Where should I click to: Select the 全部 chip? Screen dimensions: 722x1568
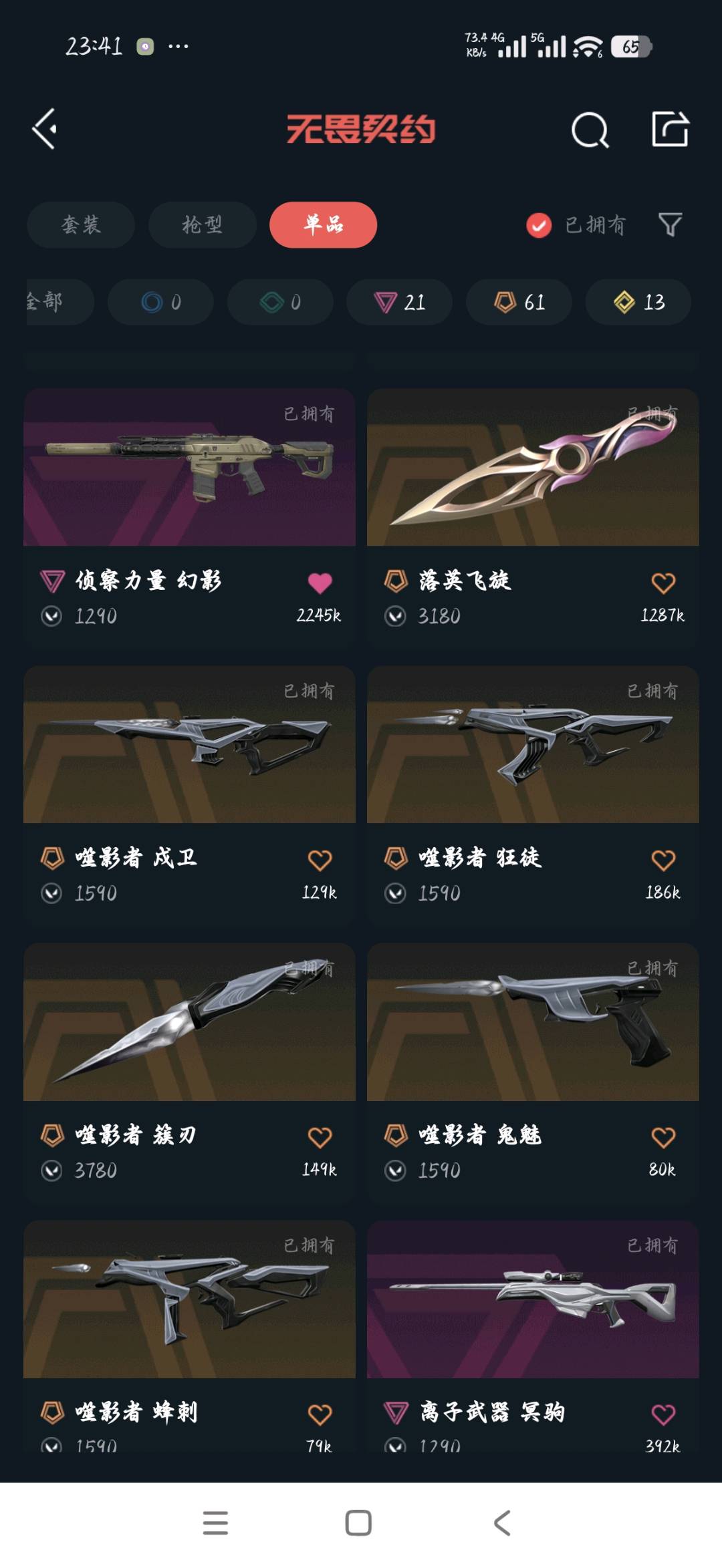[53, 302]
